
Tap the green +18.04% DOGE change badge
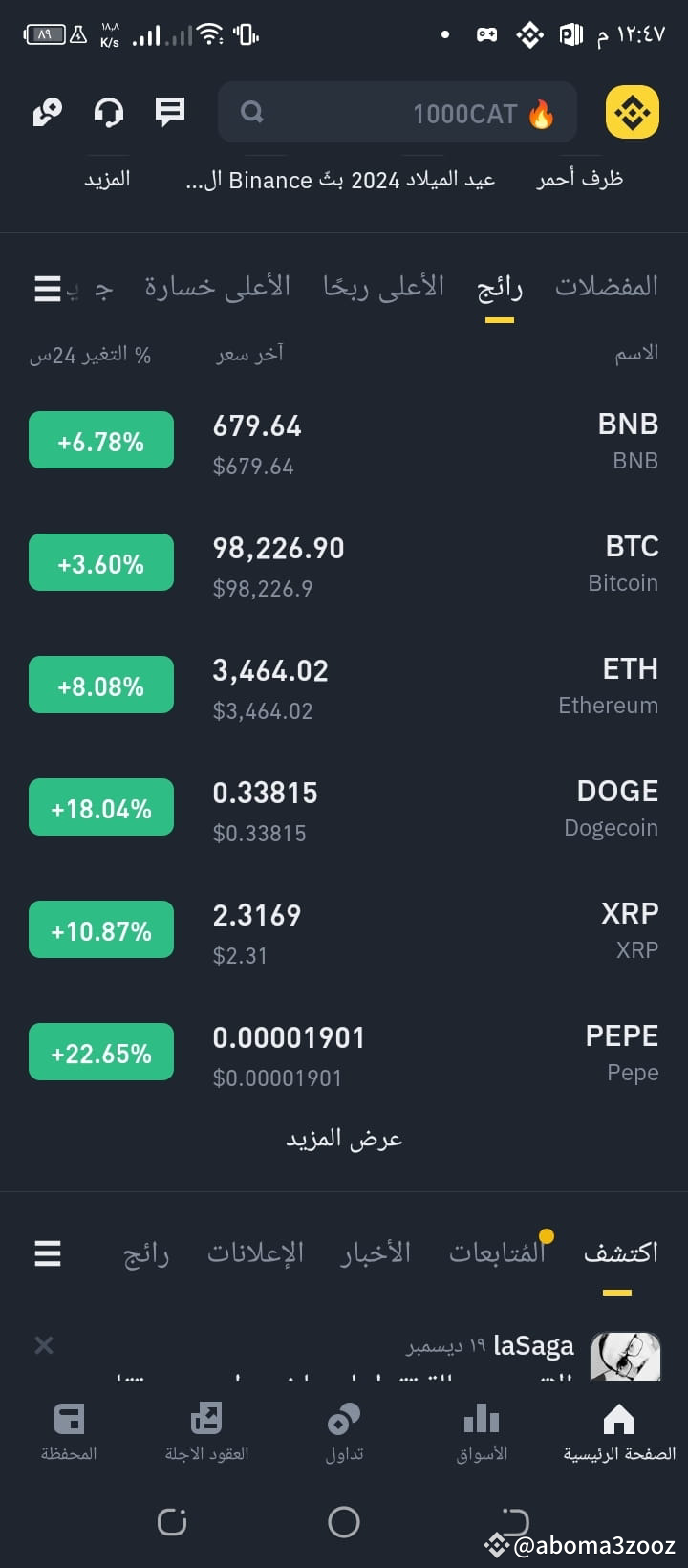pos(100,807)
